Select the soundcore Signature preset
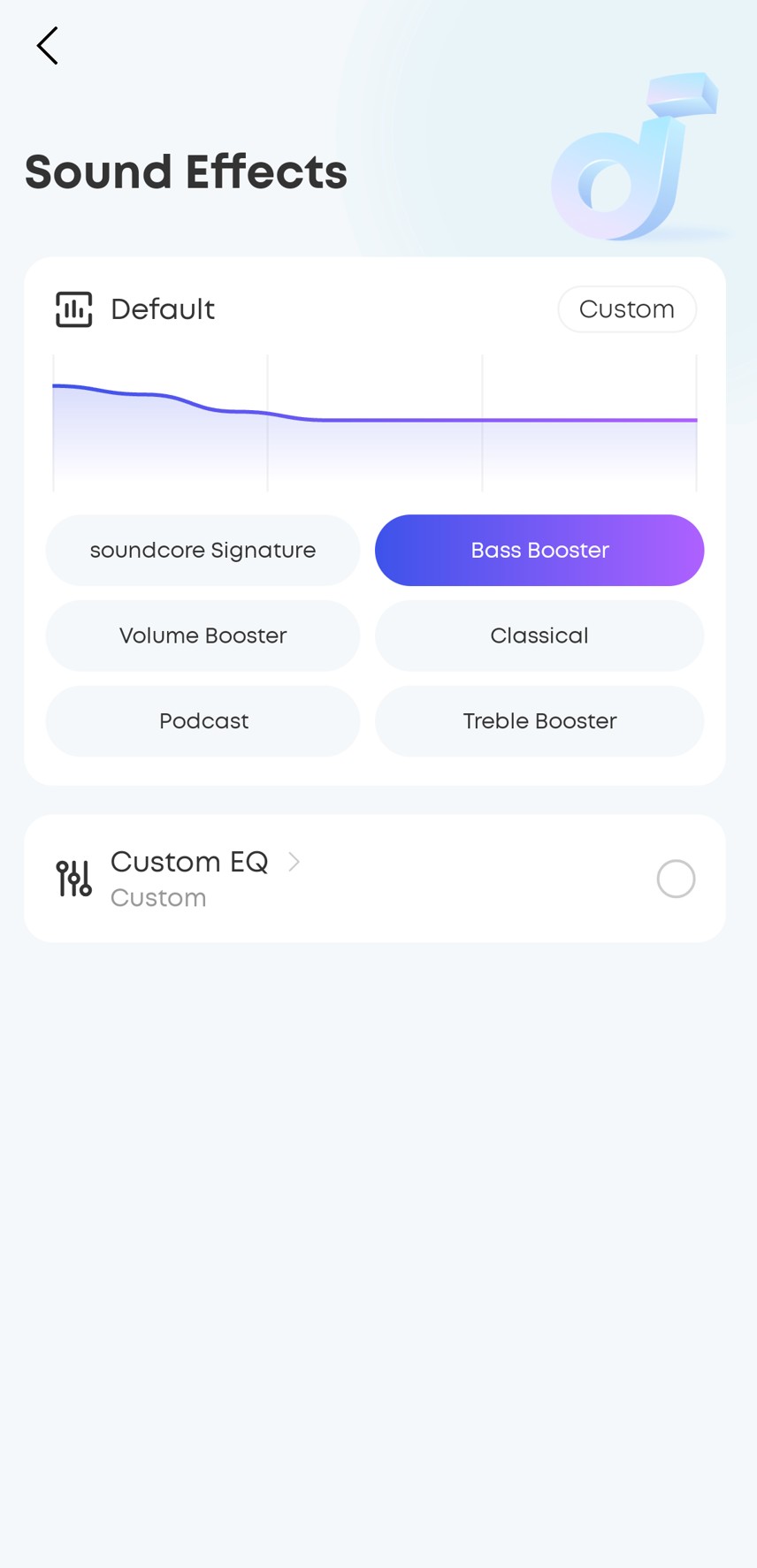 tap(203, 550)
